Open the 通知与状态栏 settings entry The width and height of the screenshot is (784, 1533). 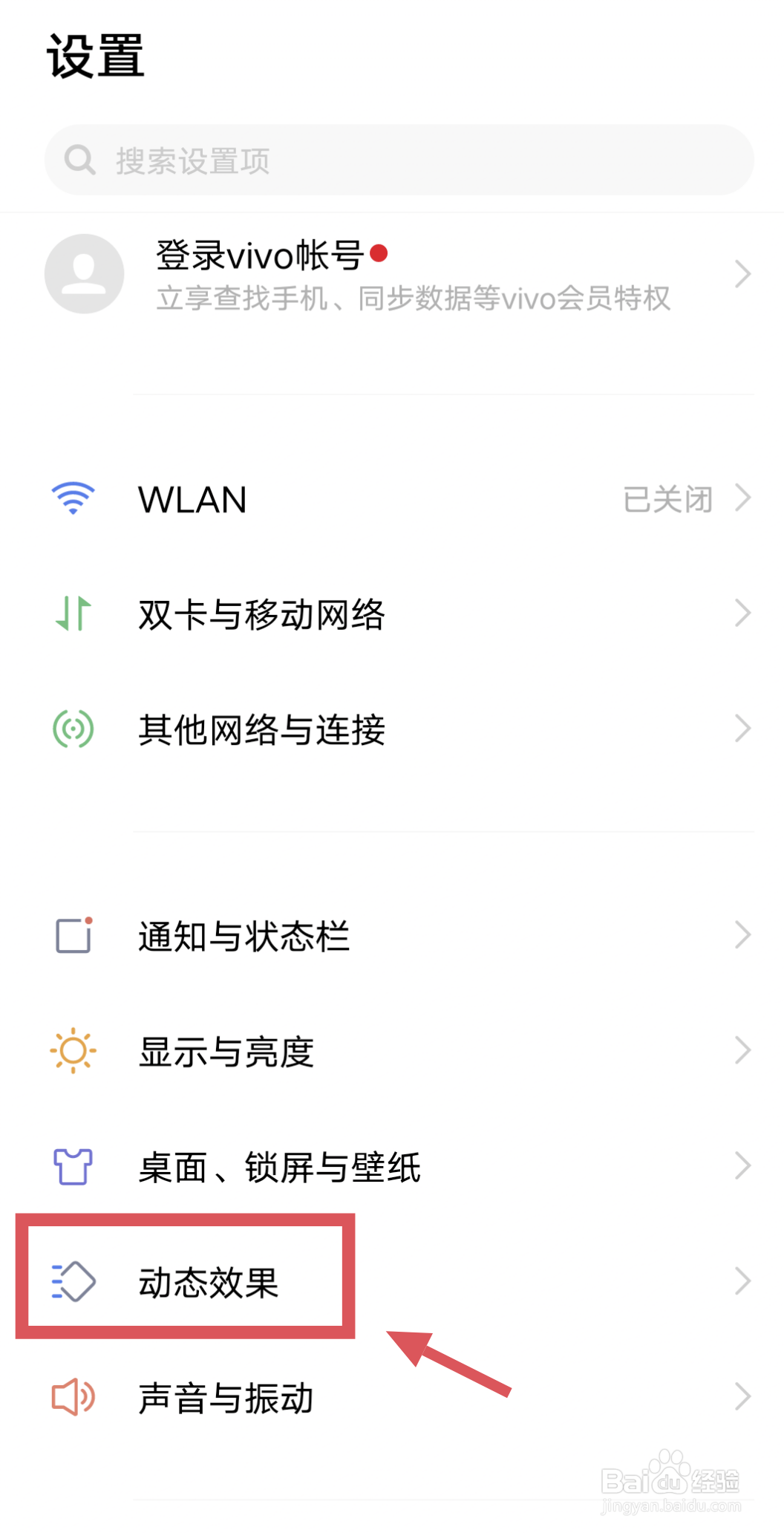245,935
